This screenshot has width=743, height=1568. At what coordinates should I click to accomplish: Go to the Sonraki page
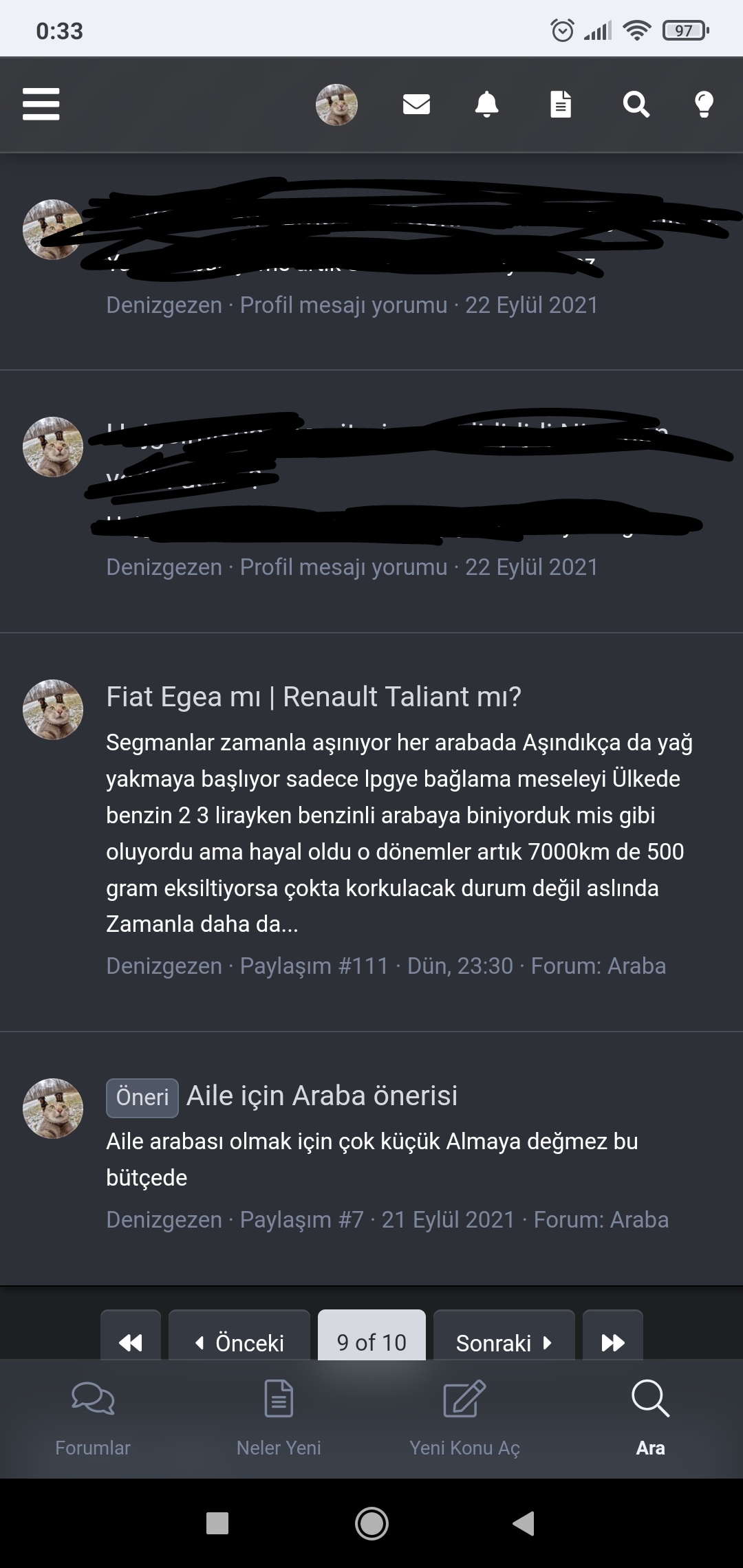click(504, 1342)
